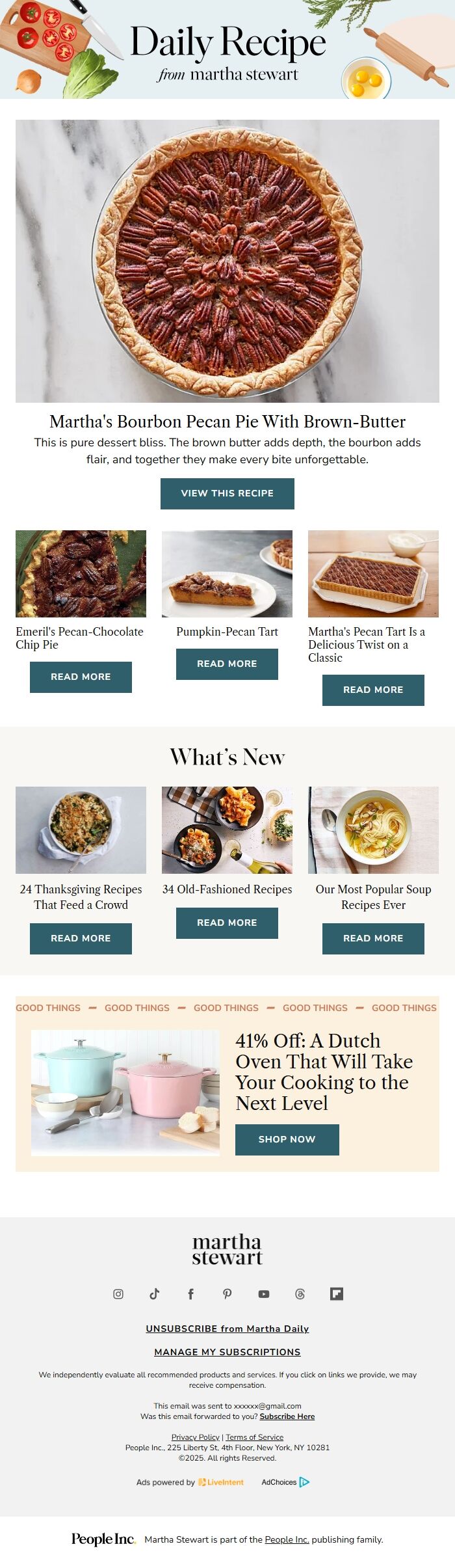Read more about Emeril's Pecan-Chocolate Chip Pie
455x1568 pixels.
pyautogui.click(x=81, y=677)
